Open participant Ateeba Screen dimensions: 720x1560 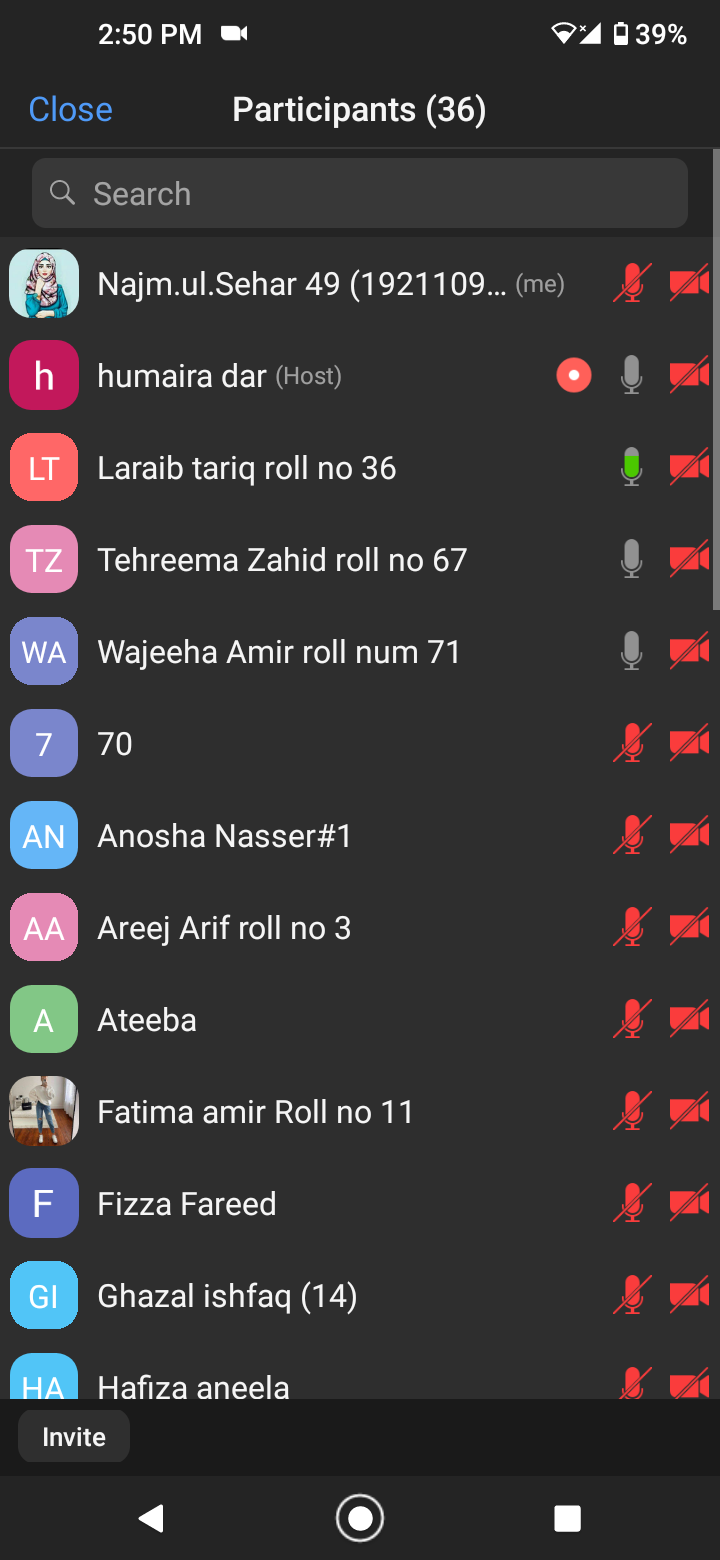pos(360,1020)
